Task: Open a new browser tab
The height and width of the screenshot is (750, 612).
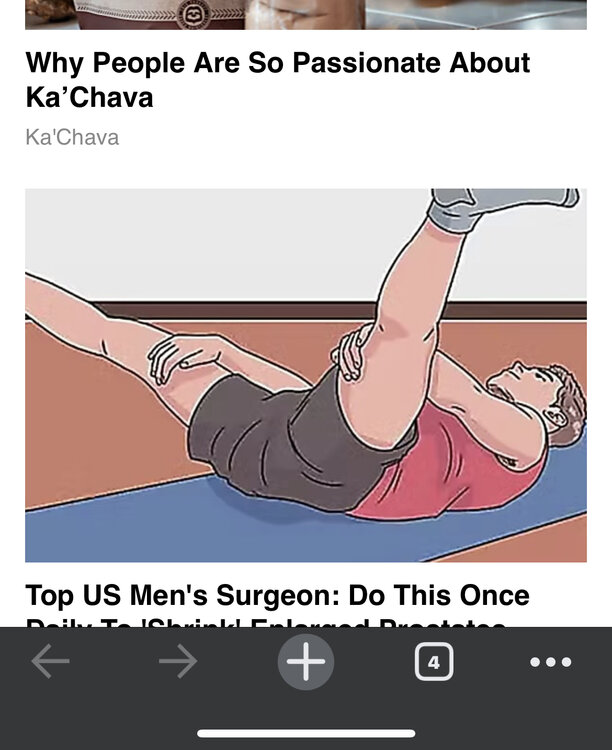Action: coord(306,662)
